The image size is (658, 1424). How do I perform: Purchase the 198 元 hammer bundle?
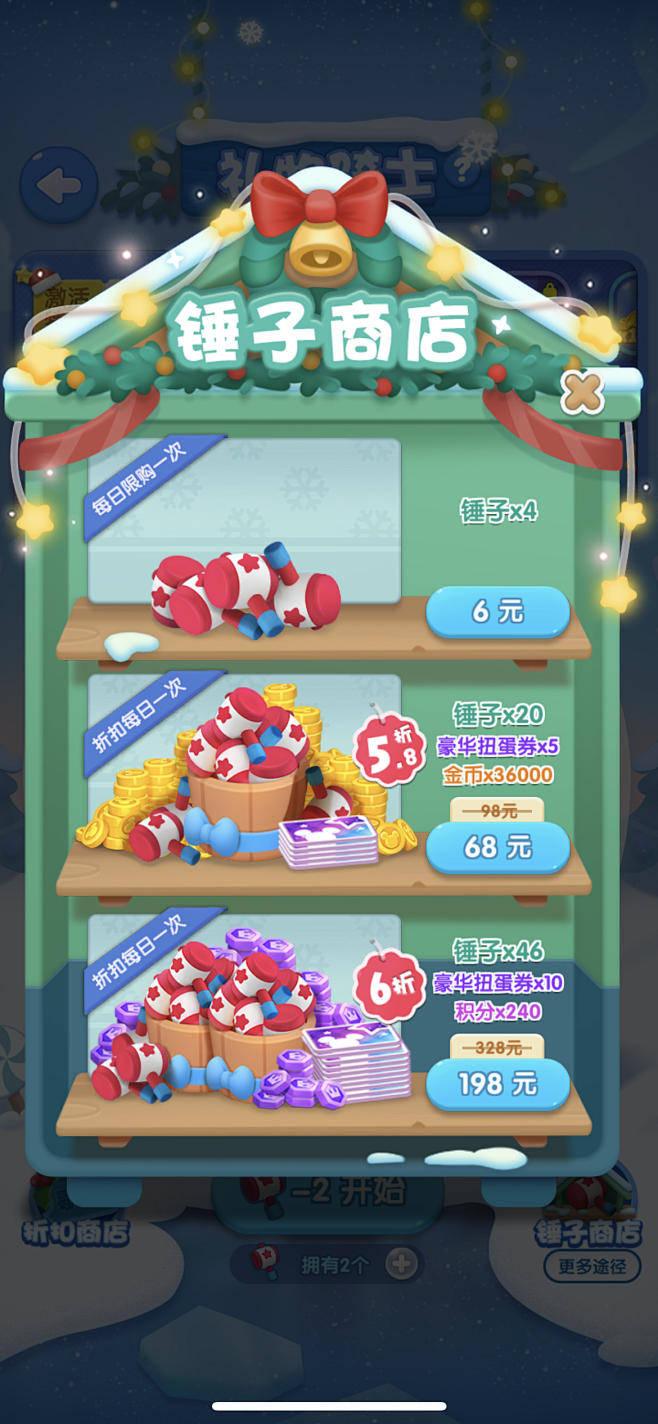[x=497, y=1084]
